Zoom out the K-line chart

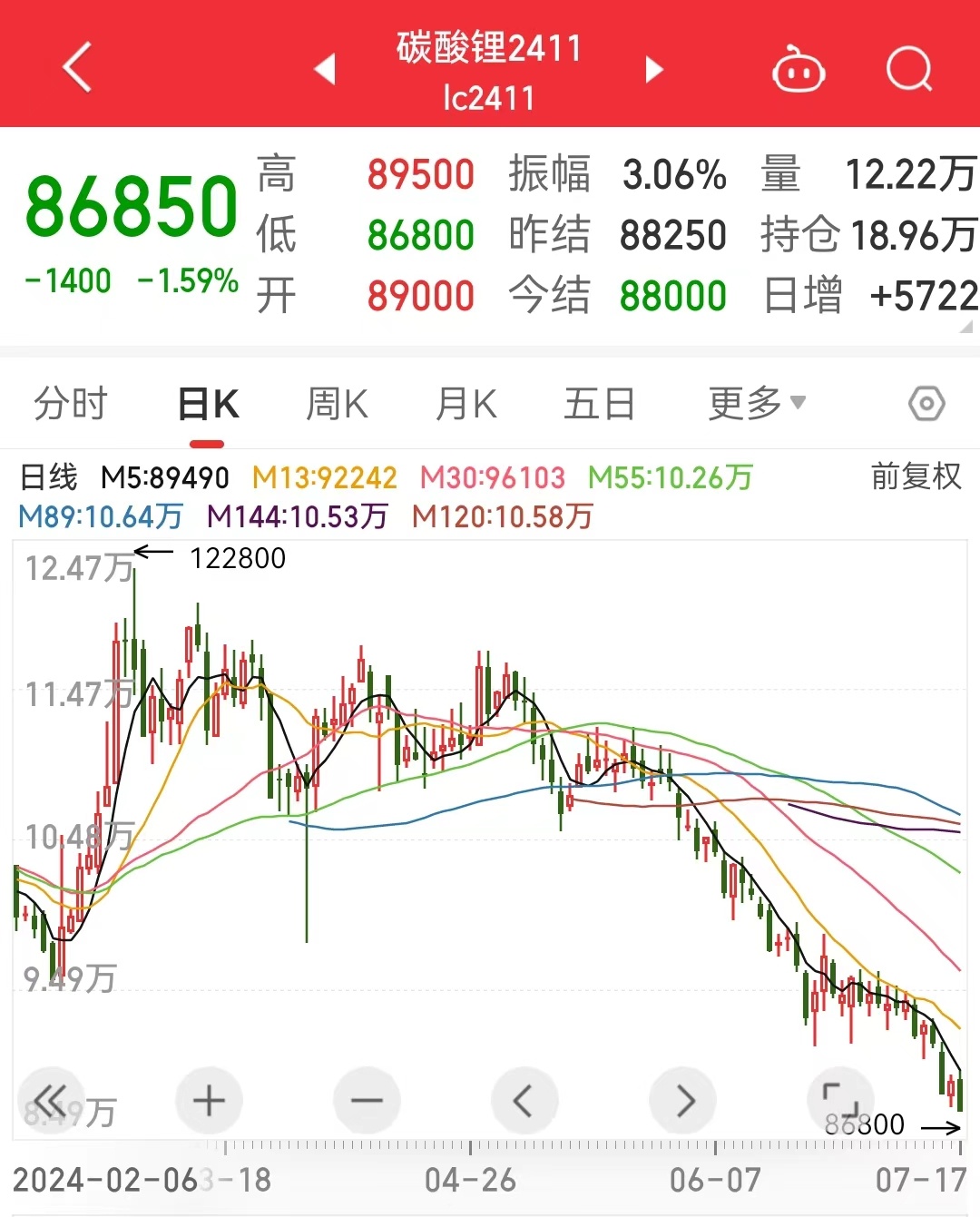click(x=367, y=1101)
